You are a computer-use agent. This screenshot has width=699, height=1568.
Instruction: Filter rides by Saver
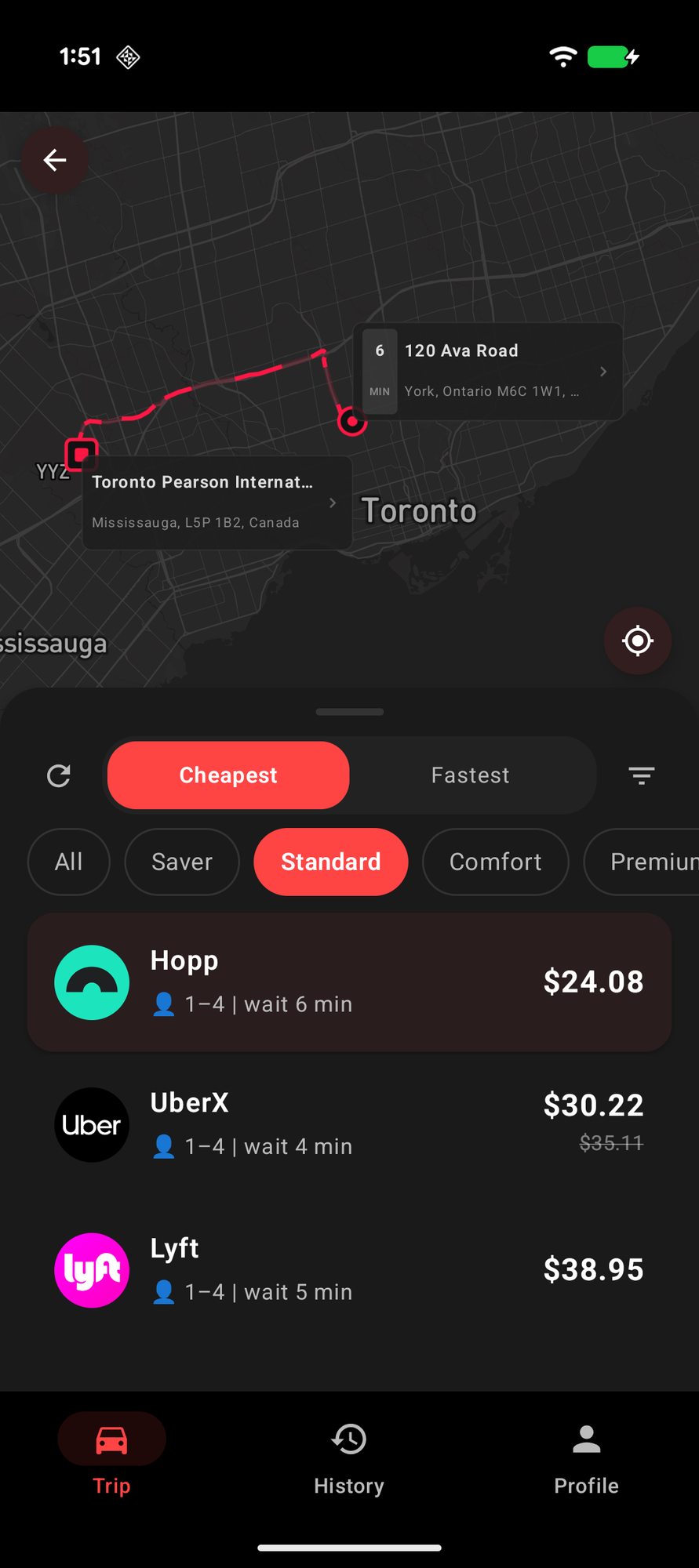coord(182,862)
